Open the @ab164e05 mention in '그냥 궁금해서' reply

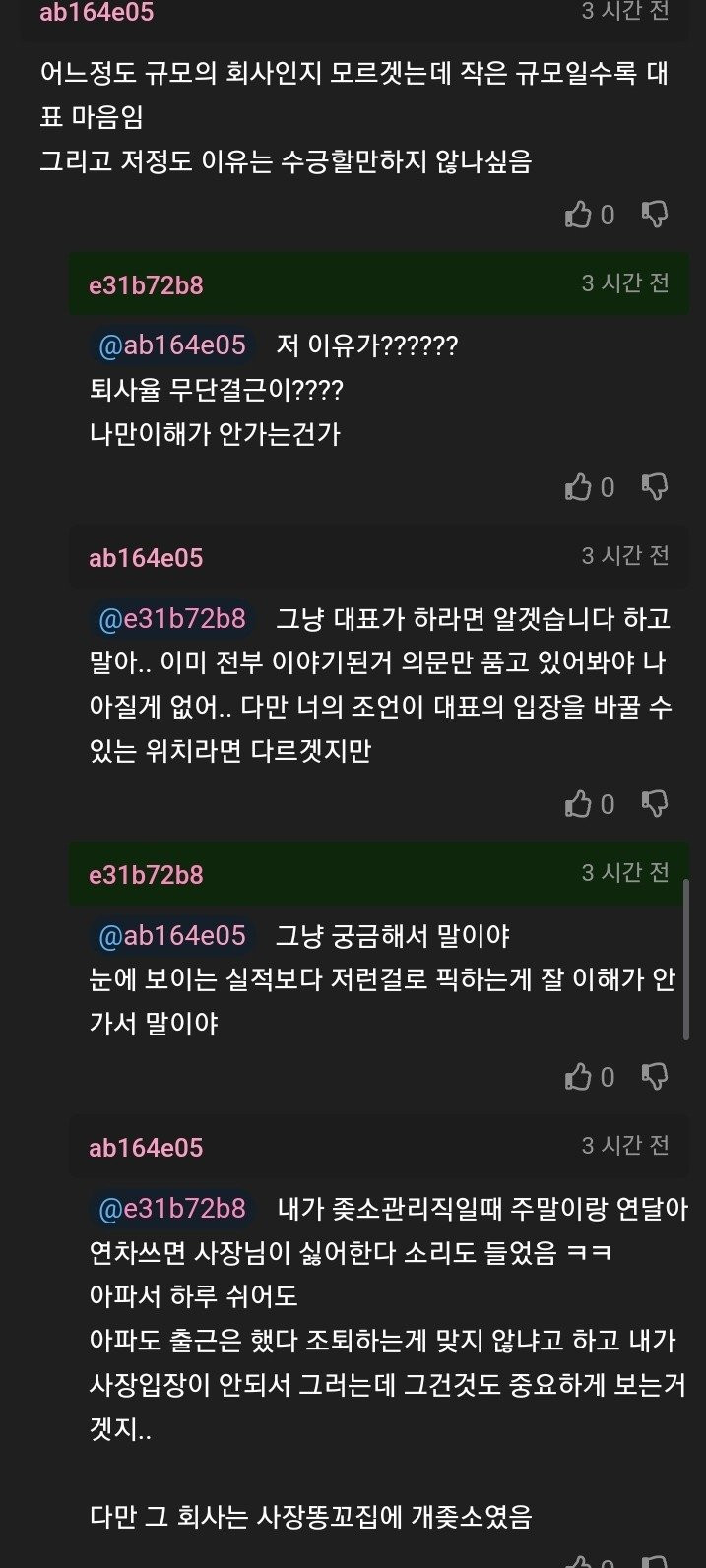tap(172, 935)
